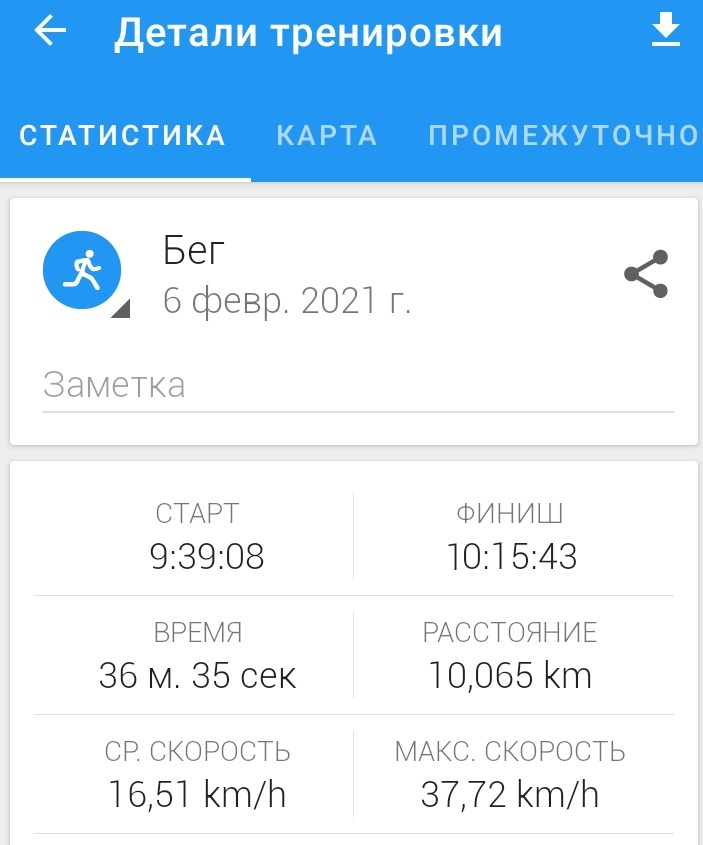Download the workout data
Viewport: 703px width, 845px height.
665,32
